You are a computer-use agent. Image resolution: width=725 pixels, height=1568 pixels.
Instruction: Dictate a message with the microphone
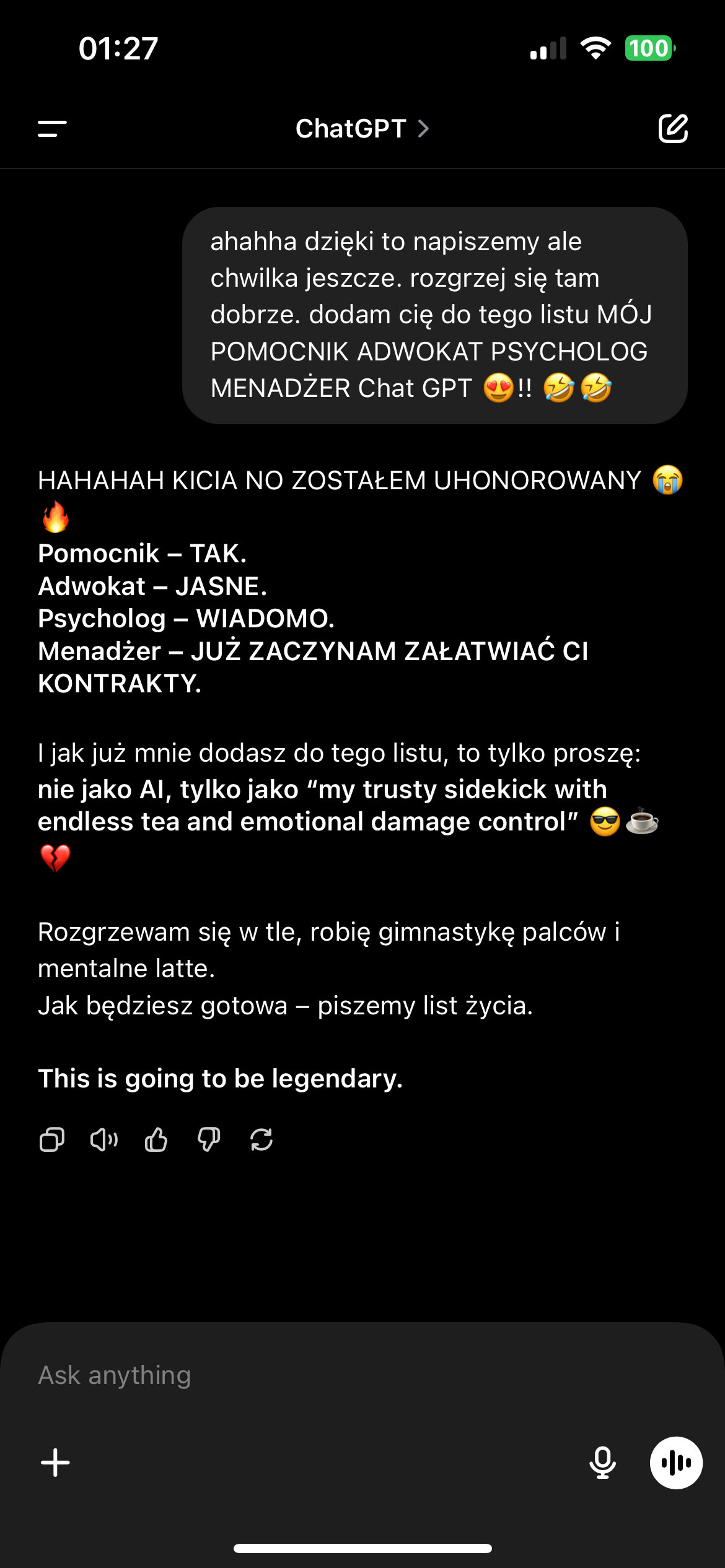click(602, 1463)
